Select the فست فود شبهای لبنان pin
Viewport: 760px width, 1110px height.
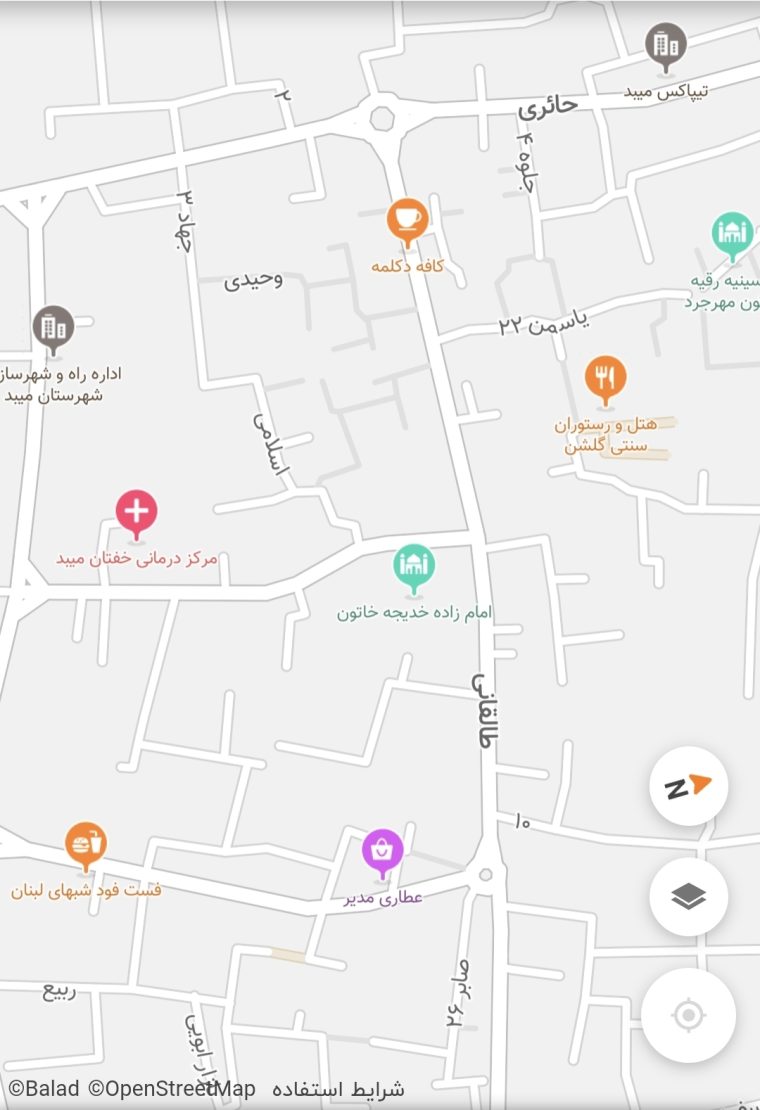[86, 844]
